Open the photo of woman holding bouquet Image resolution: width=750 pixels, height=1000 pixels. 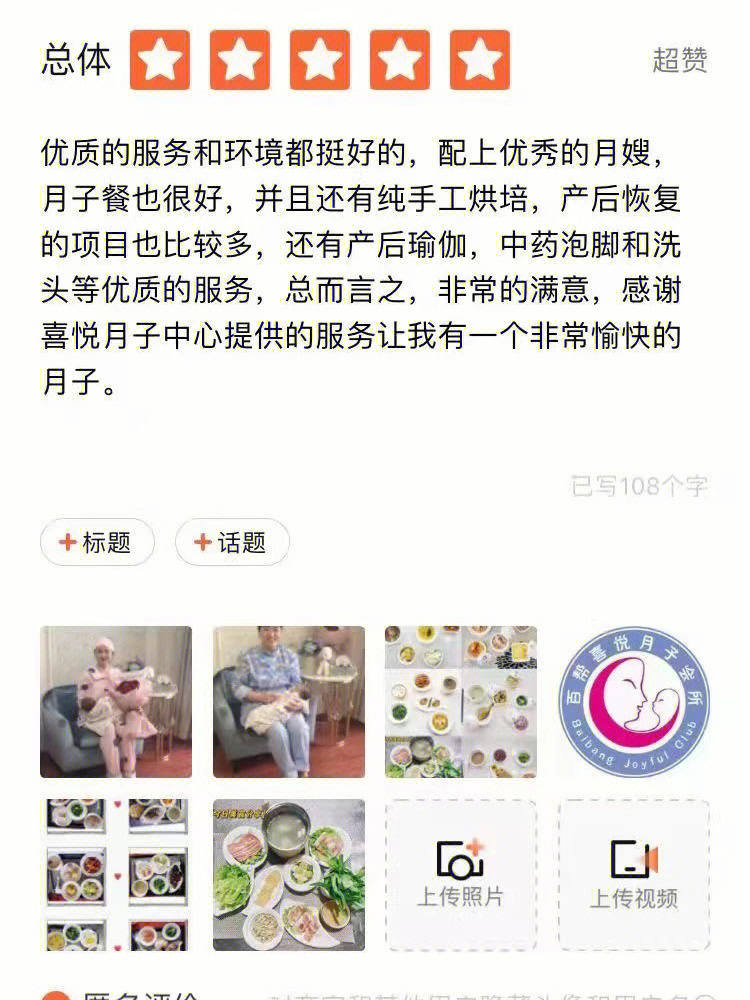(116, 702)
